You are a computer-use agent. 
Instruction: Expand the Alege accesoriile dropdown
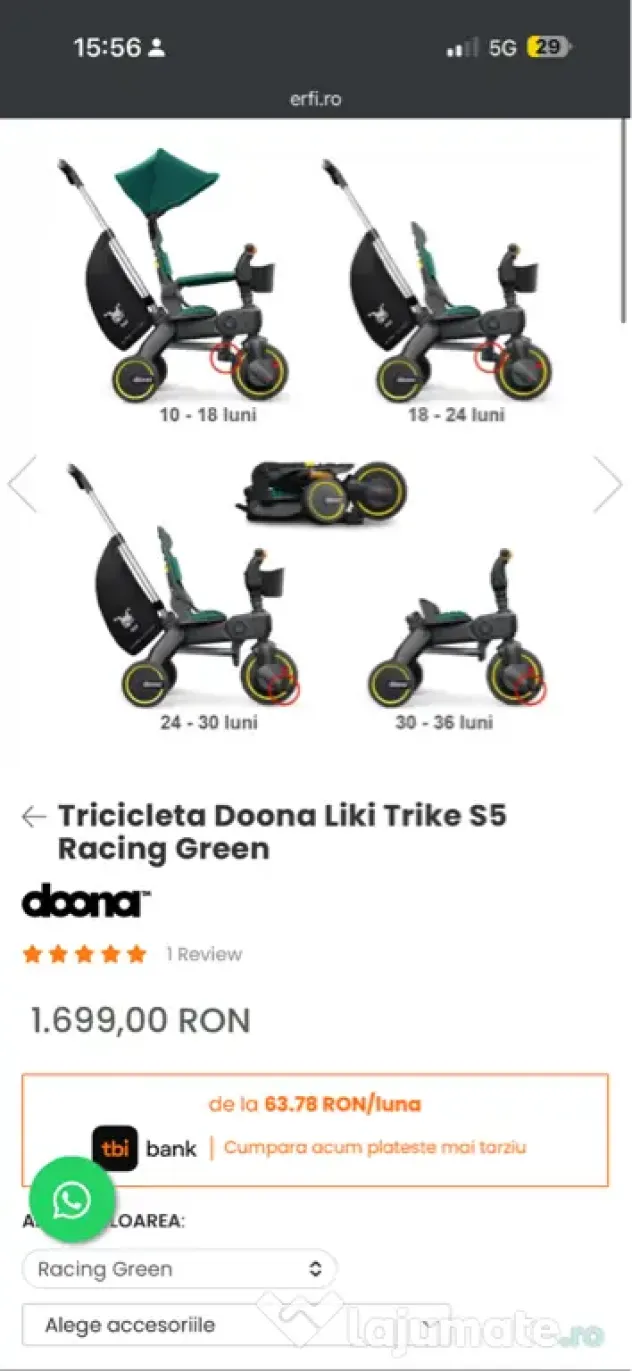click(235, 1326)
